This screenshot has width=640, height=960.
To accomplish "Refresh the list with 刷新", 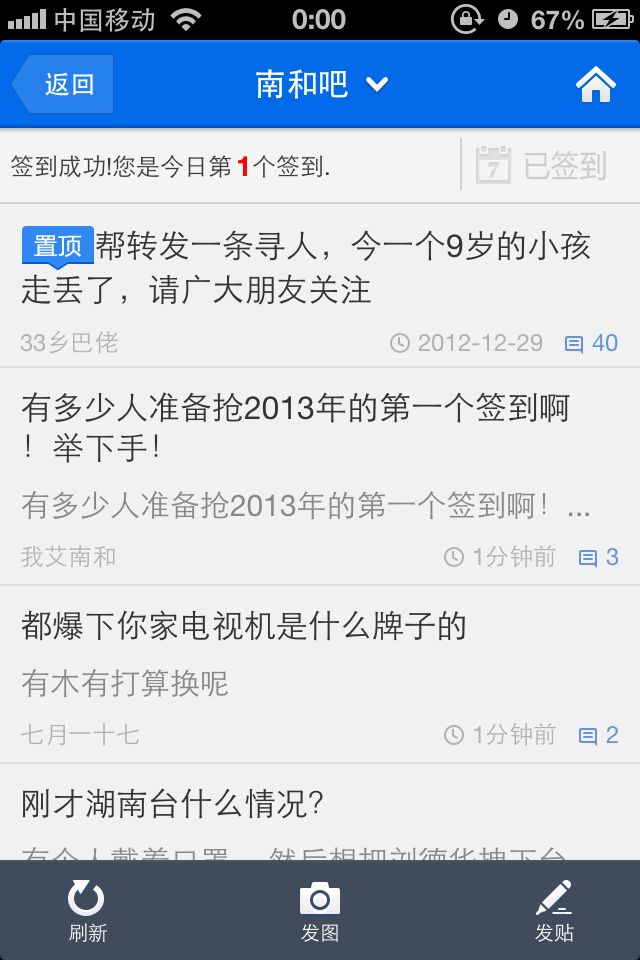I will 87,911.
